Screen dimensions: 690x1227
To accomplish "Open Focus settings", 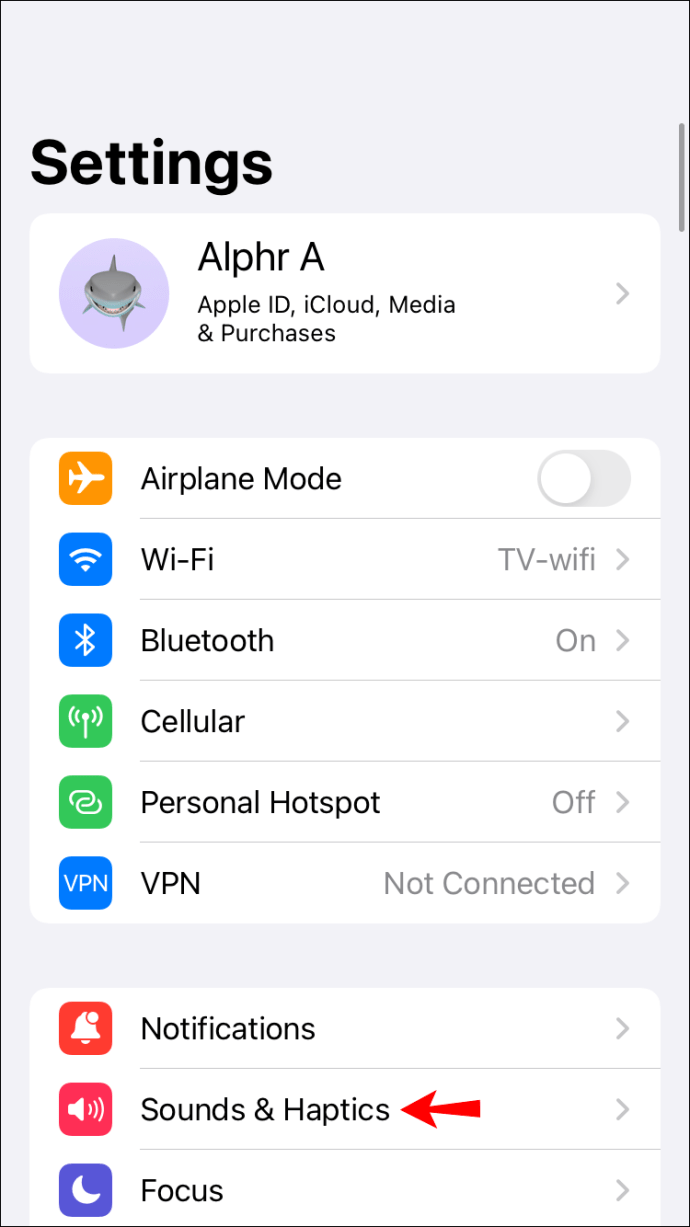I will [344, 1190].
